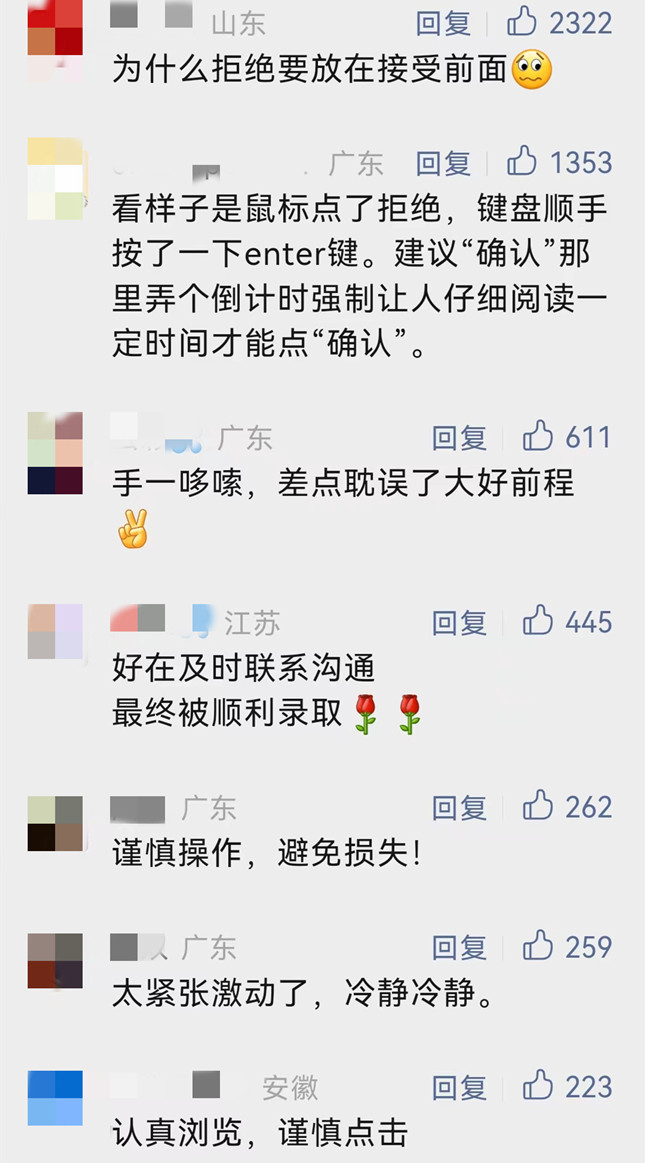Like the comment with 262 likes

(538, 806)
